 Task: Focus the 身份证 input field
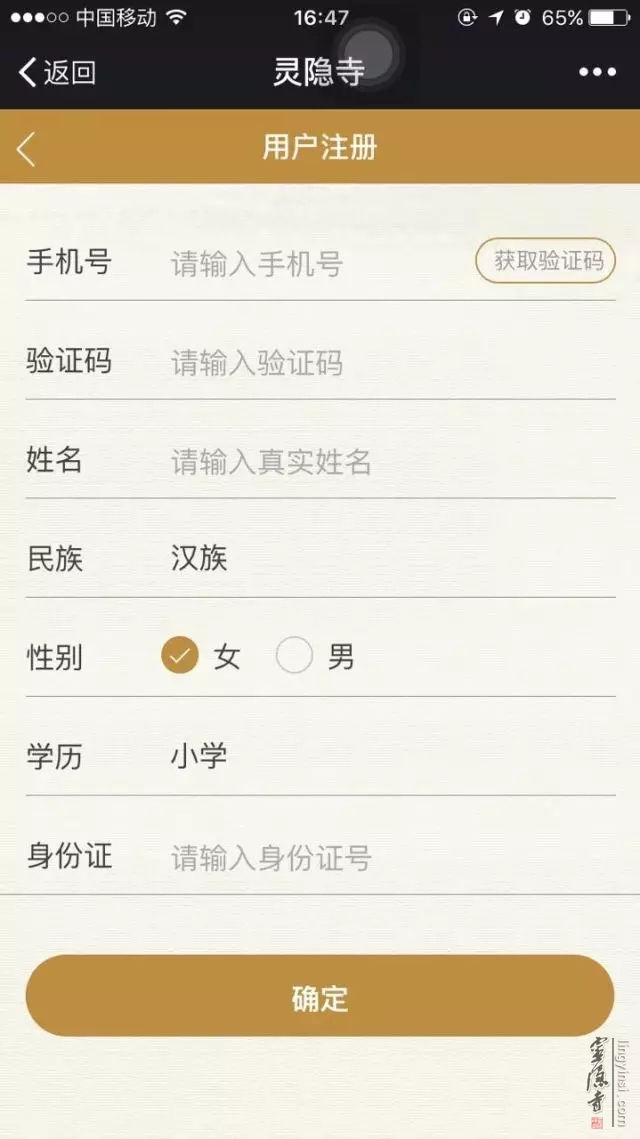click(380, 857)
